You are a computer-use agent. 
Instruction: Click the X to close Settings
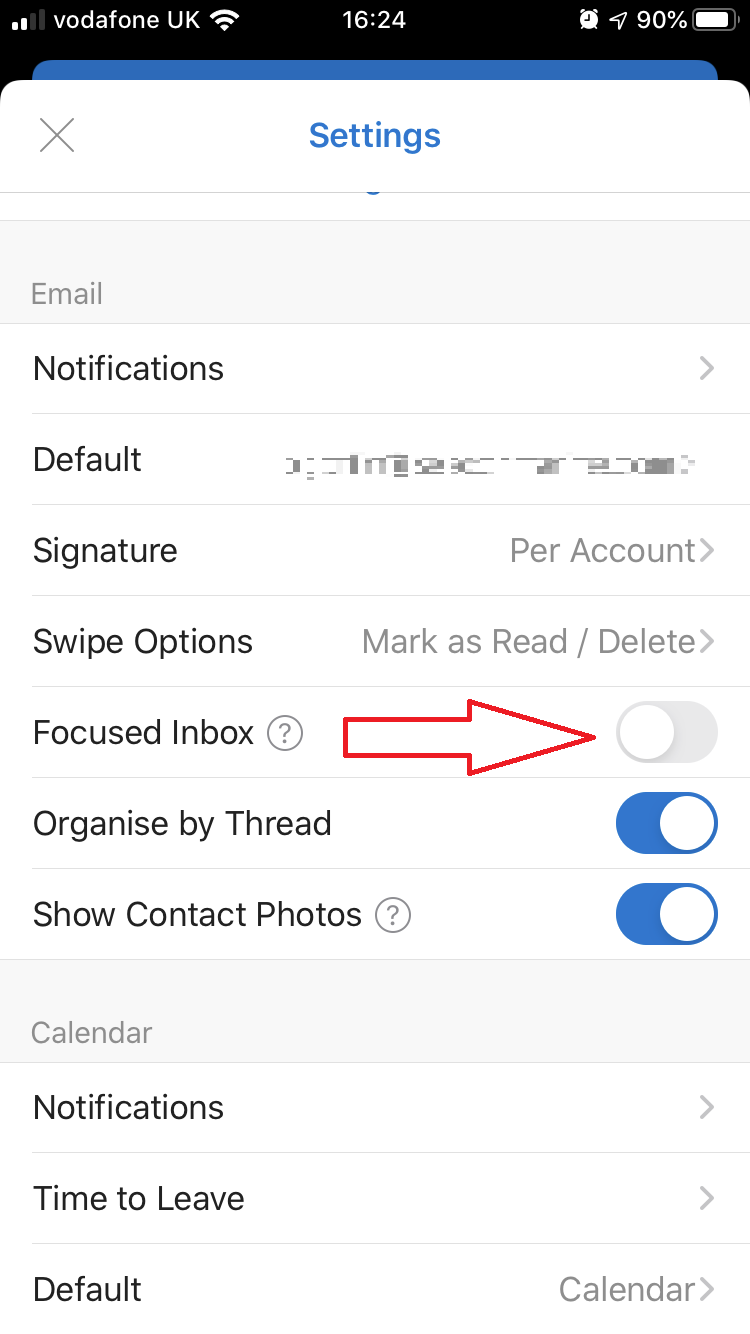tap(56, 135)
